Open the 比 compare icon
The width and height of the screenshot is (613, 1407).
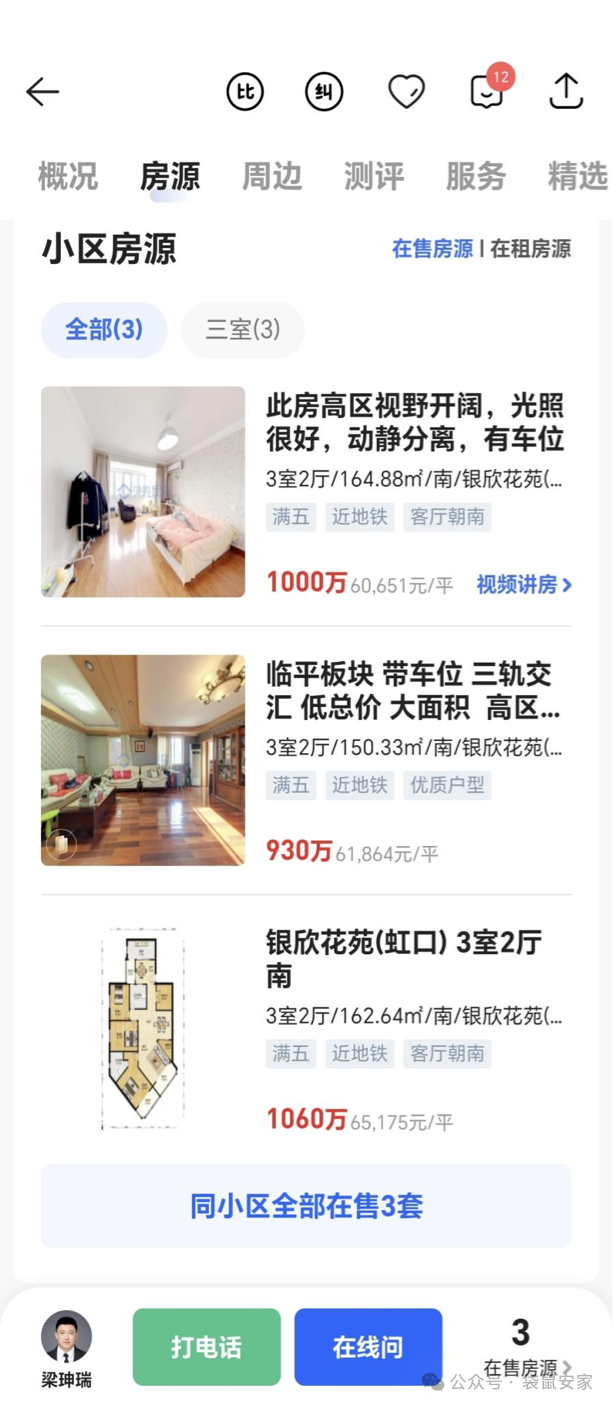pos(245,92)
